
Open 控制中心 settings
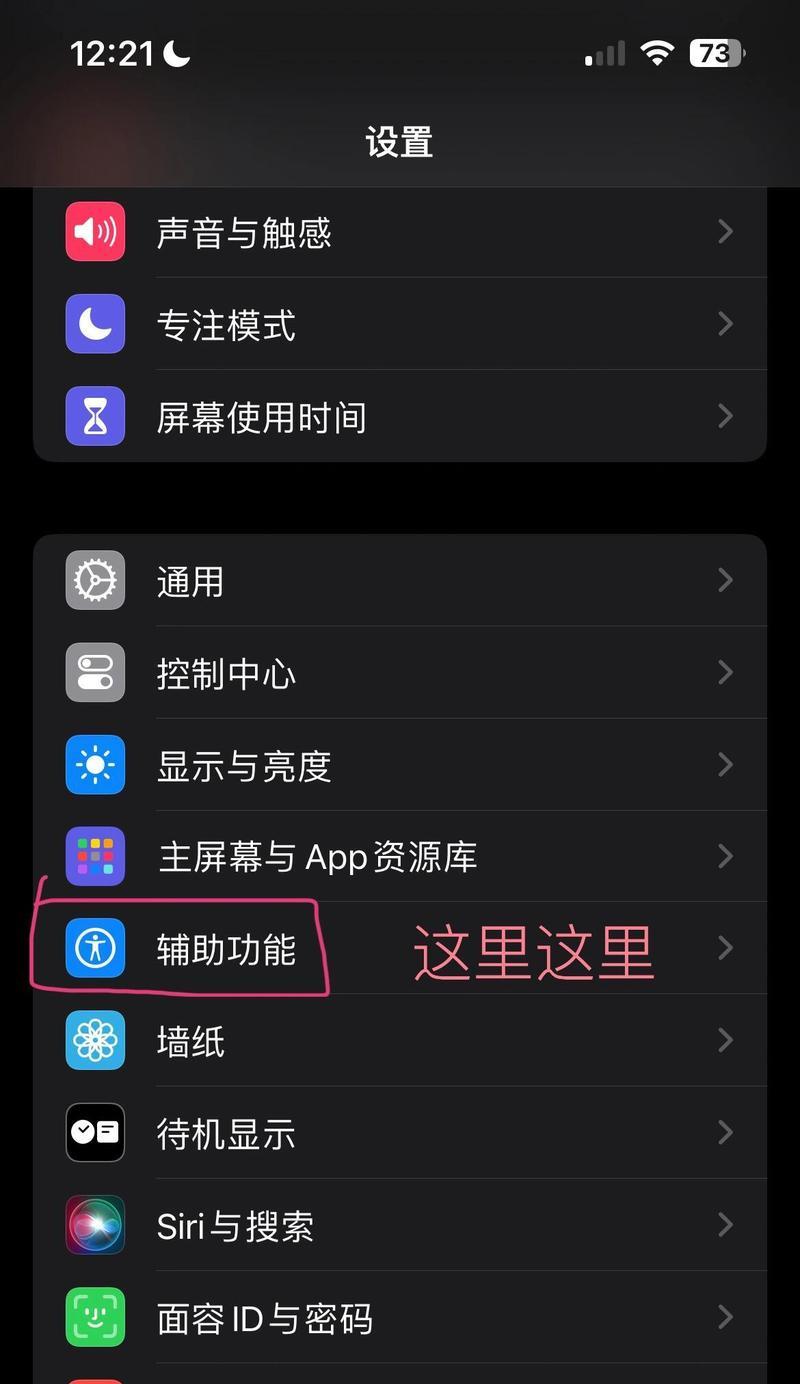(400, 673)
